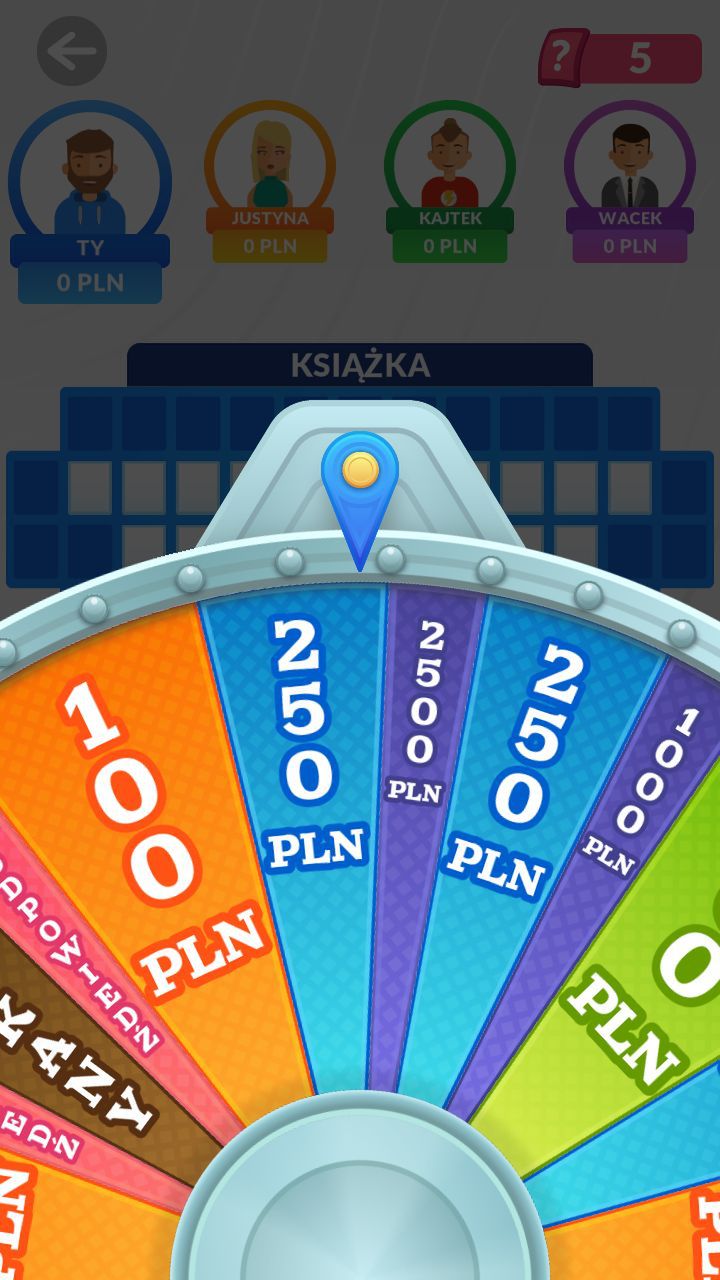Open the hints question-mark counter
The width and height of the screenshot is (720, 1280).
620,58
